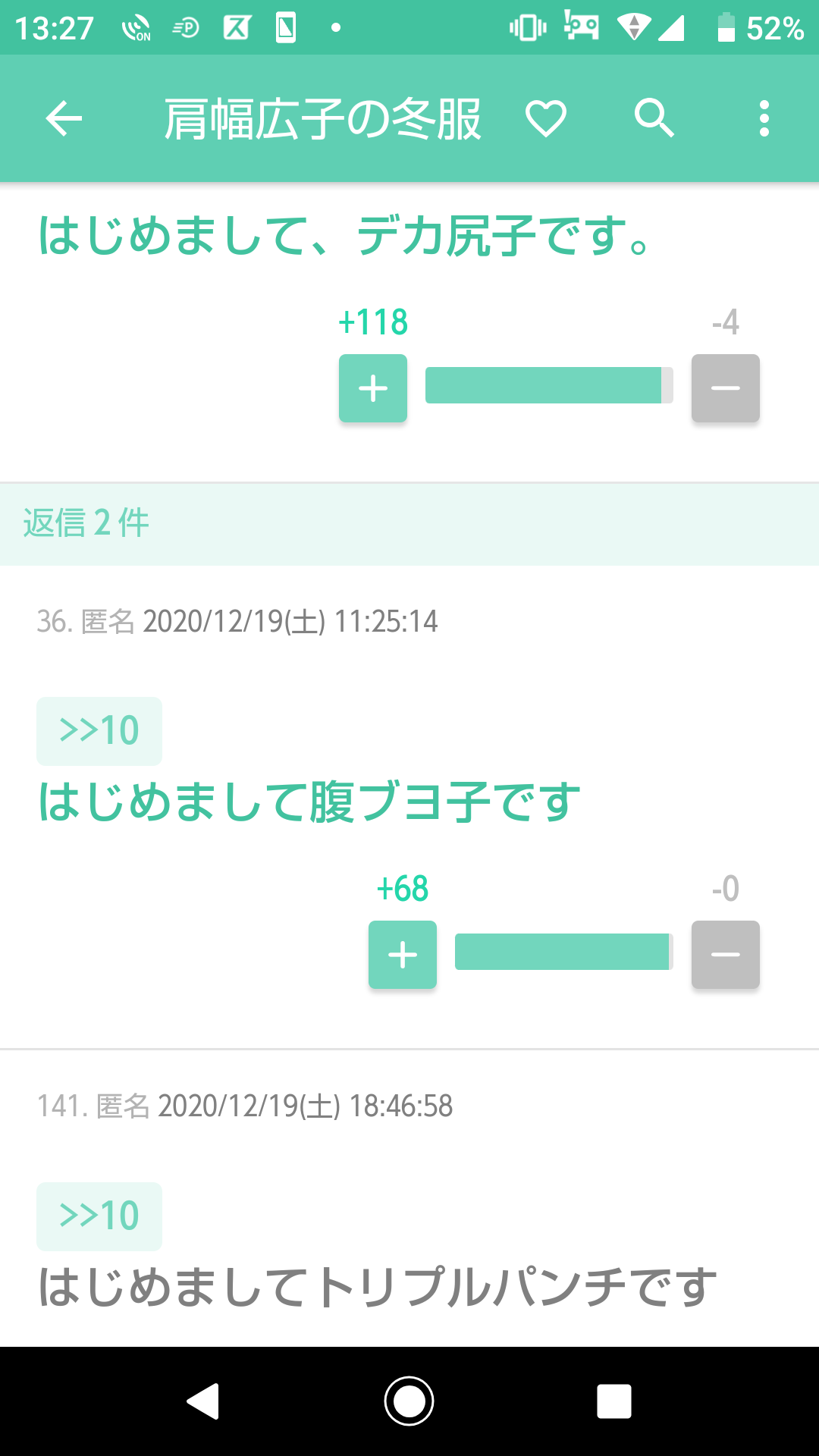Downvote the デカ尻子 comment with minus

tap(726, 388)
